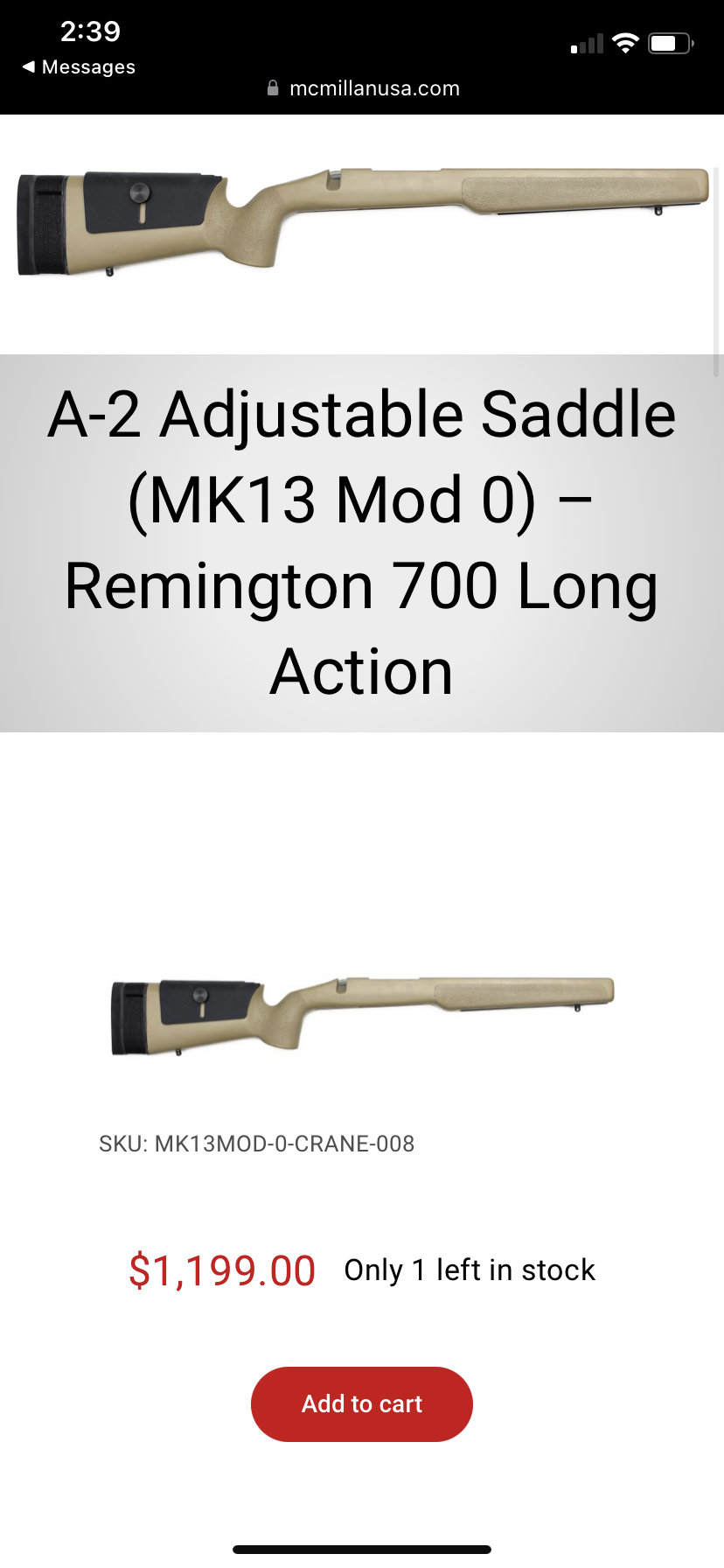Tap the mcmillanusa.com address bar
The width and height of the screenshot is (724, 1568).
tap(363, 88)
